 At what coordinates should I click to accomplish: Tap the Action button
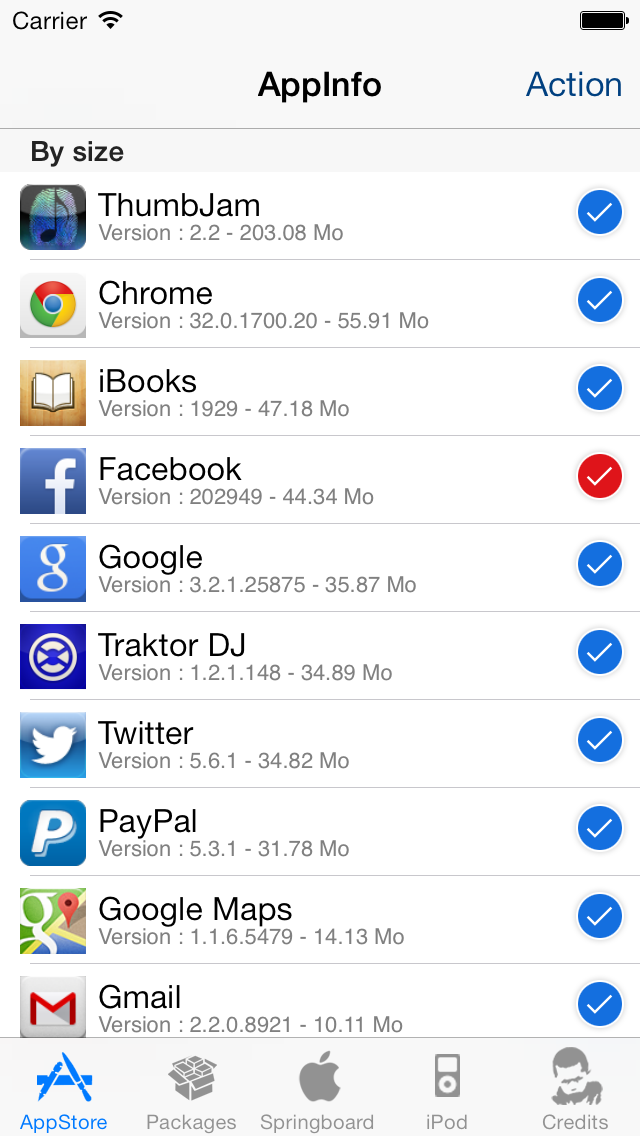coord(574,85)
